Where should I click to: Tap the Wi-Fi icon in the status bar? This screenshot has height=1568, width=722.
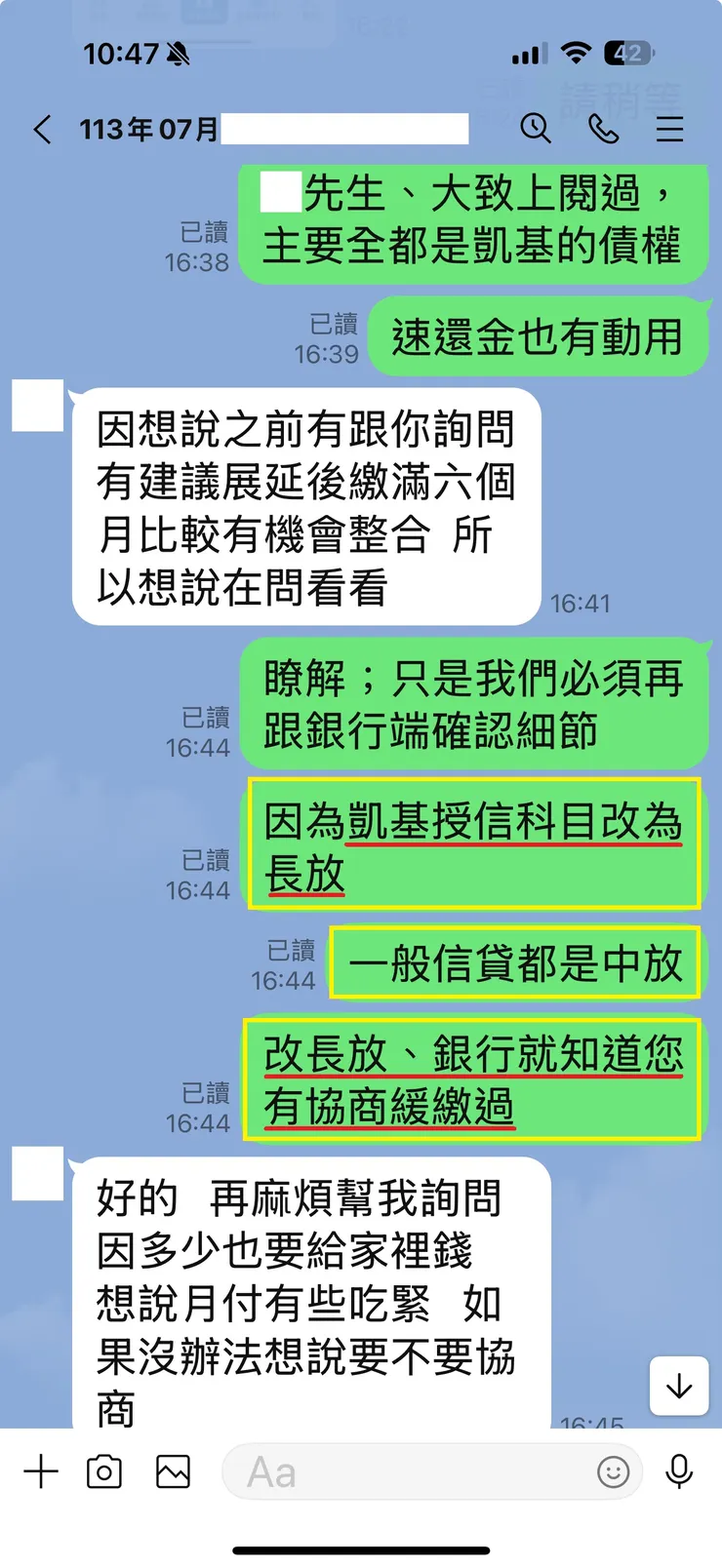(578, 55)
